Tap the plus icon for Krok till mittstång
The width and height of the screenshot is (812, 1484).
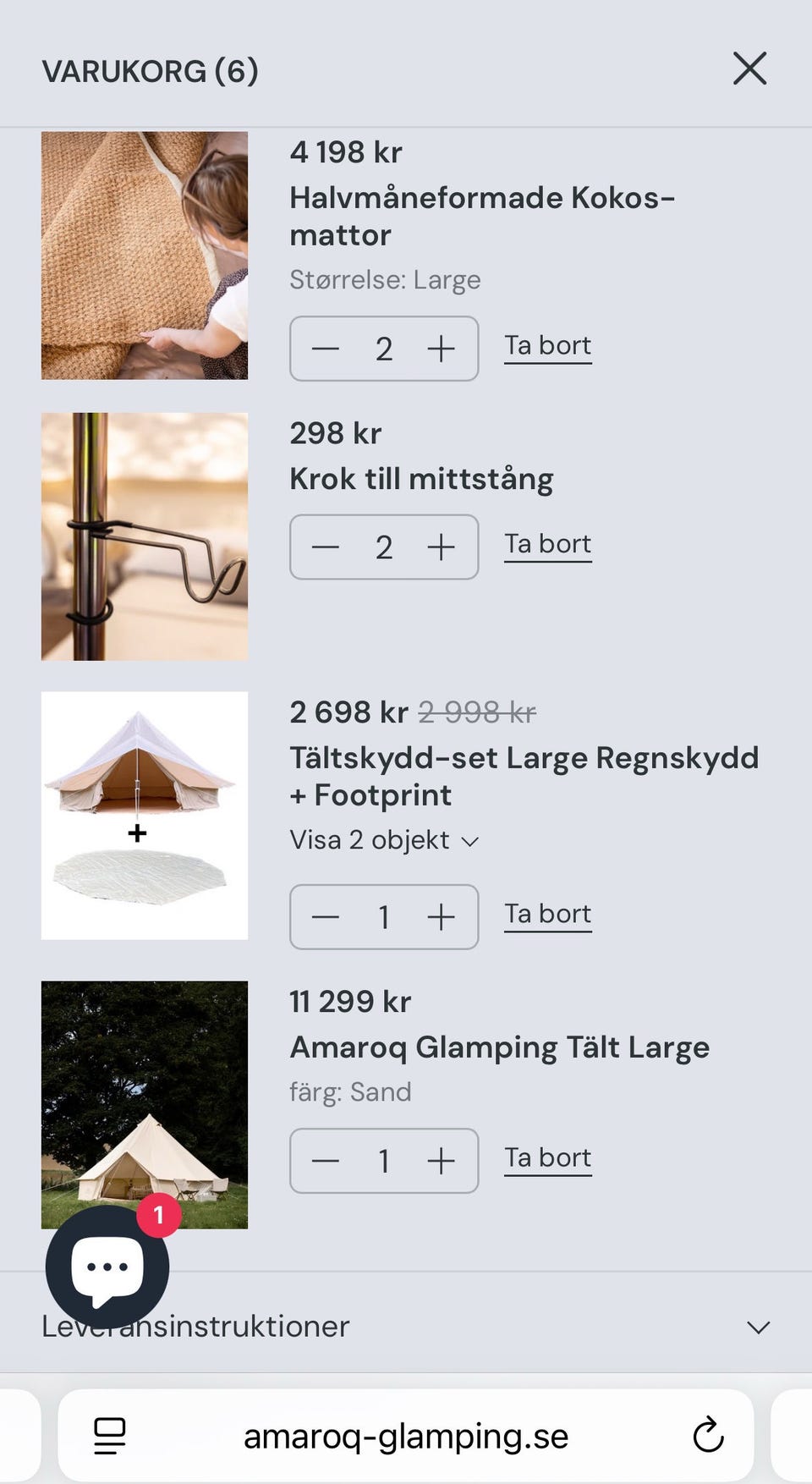pos(441,547)
